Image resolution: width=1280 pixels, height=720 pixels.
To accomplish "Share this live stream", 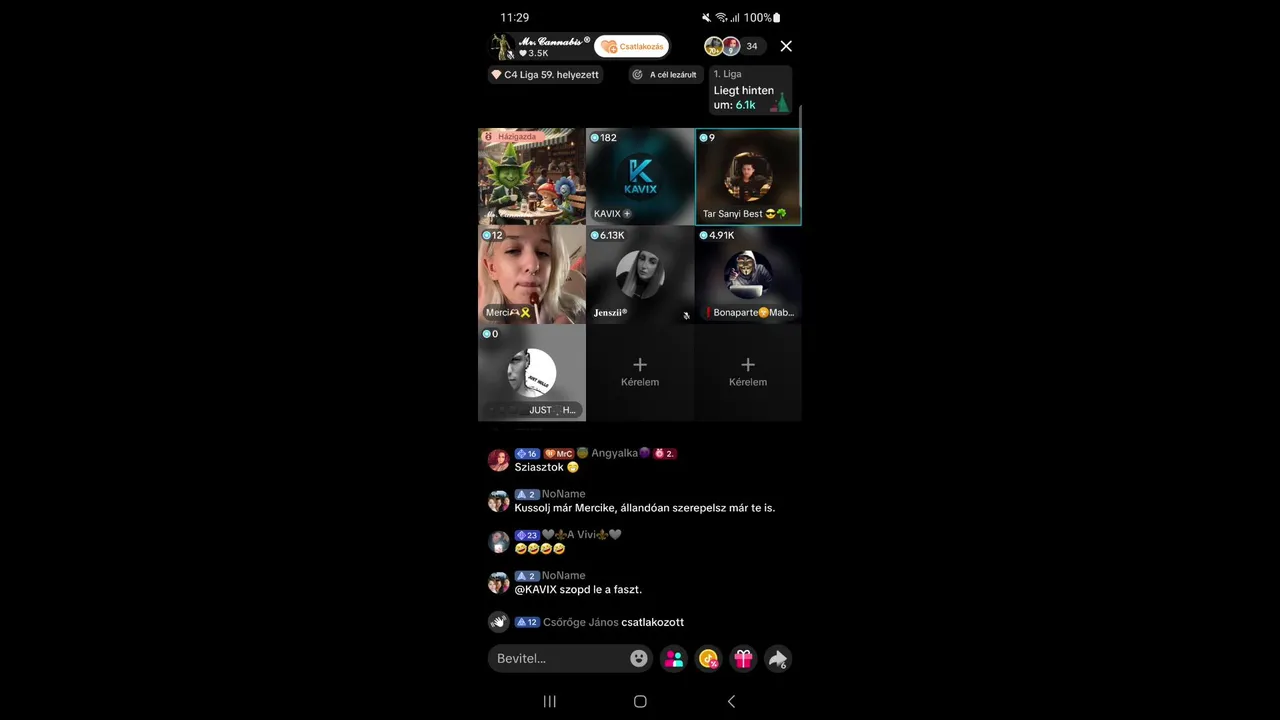I will pos(777,658).
